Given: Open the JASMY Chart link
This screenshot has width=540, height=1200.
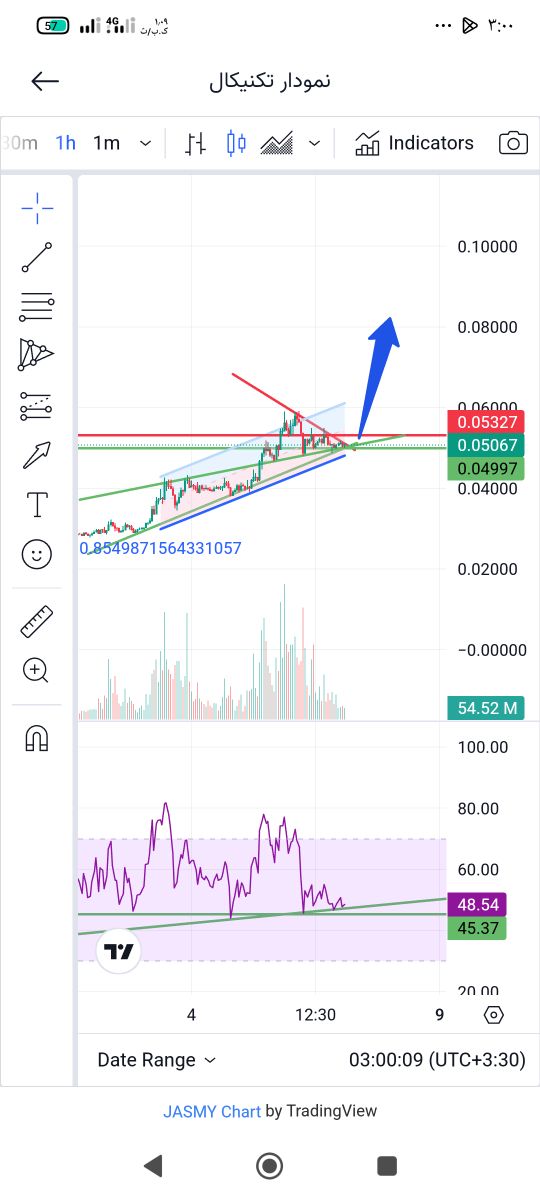Looking at the screenshot, I should pyautogui.click(x=212, y=1111).
